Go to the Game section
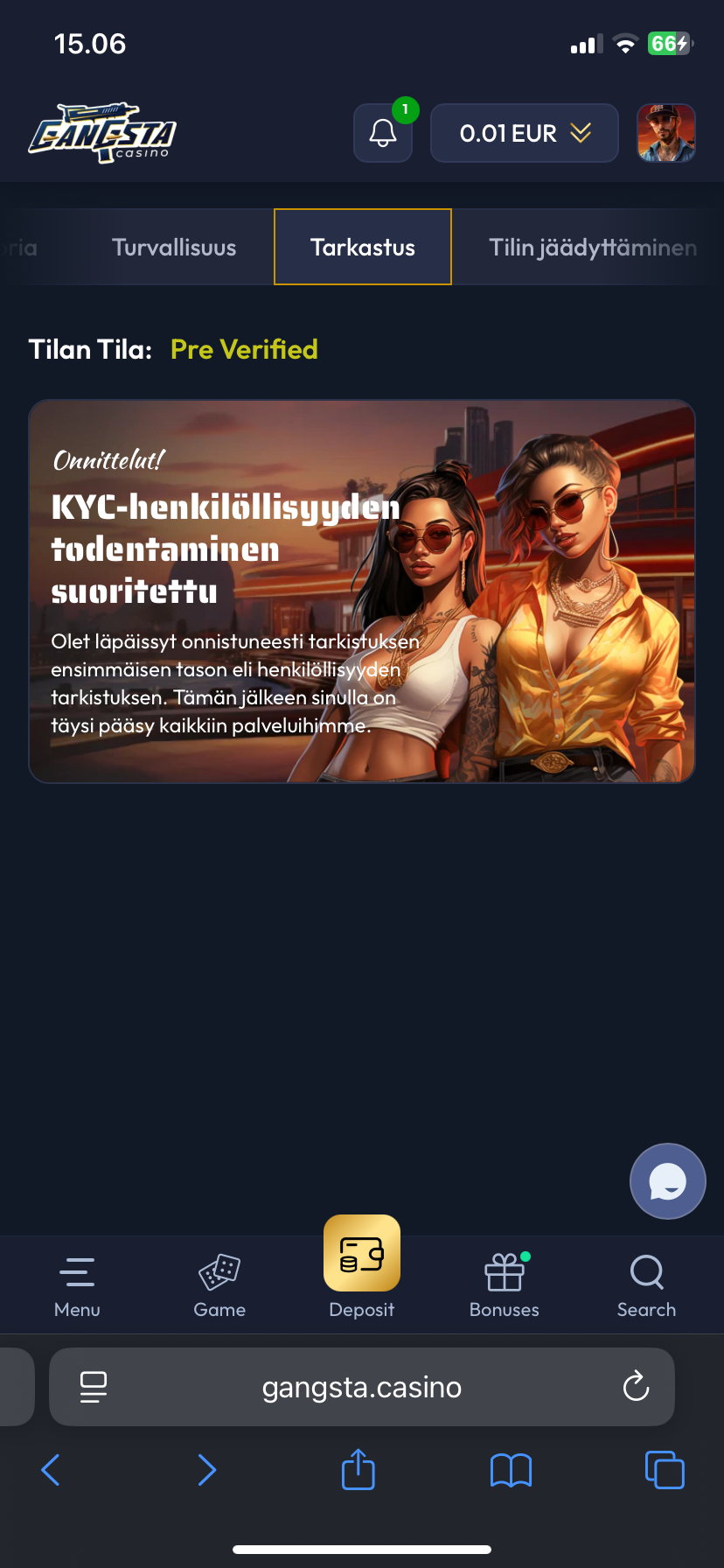 pyautogui.click(x=219, y=1284)
